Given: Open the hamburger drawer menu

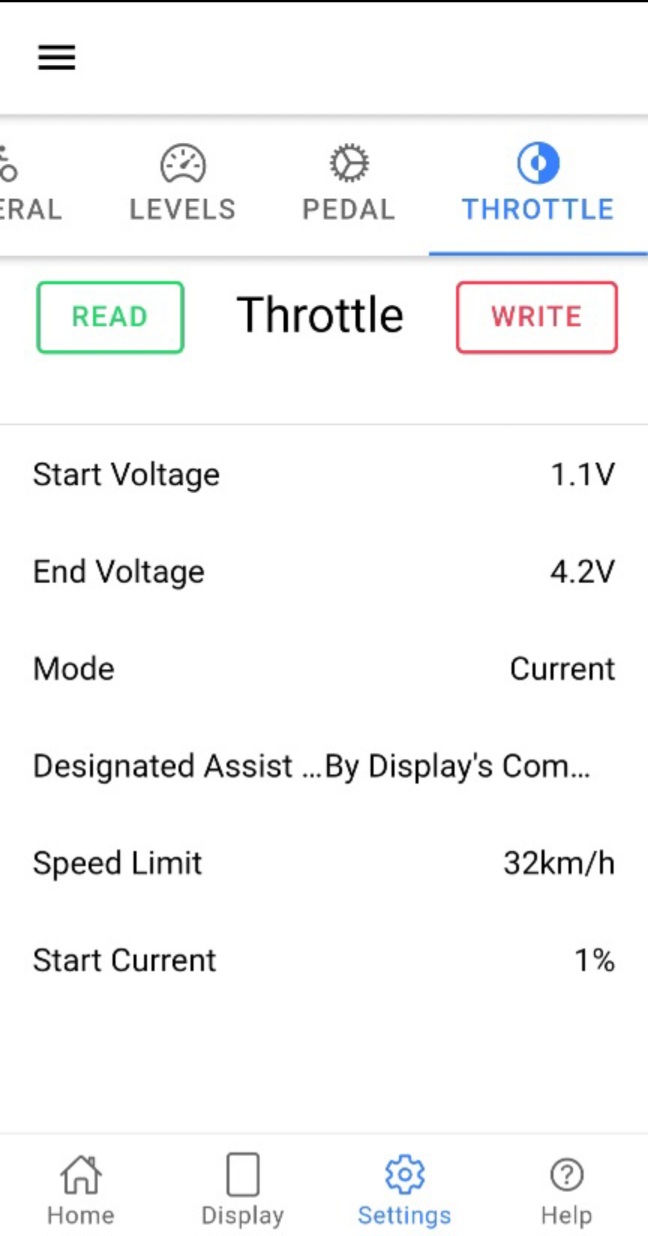Looking at the screenshot, I should pyautogui.click(x=57, y=57).
